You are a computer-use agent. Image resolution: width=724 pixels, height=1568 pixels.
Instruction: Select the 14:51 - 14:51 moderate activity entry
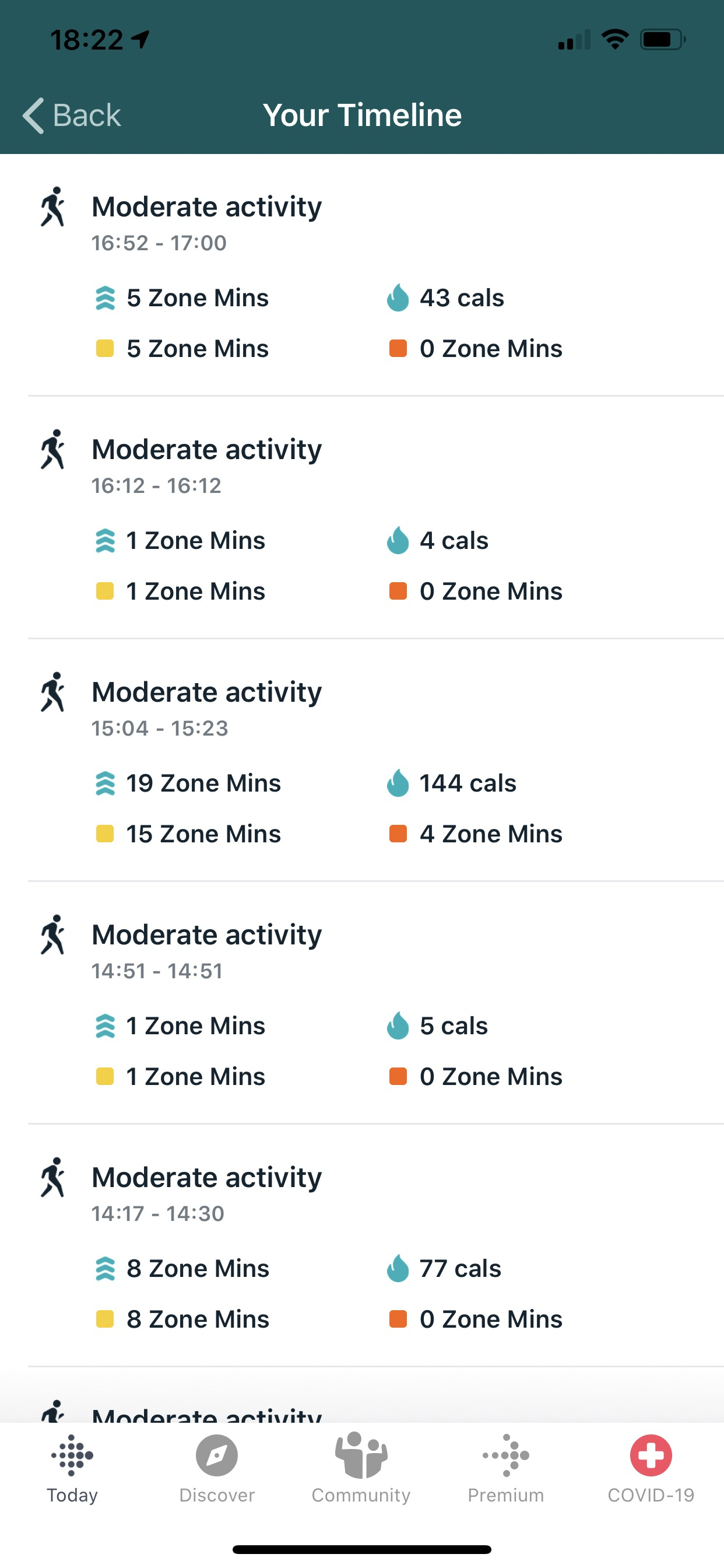(362, 1003)
